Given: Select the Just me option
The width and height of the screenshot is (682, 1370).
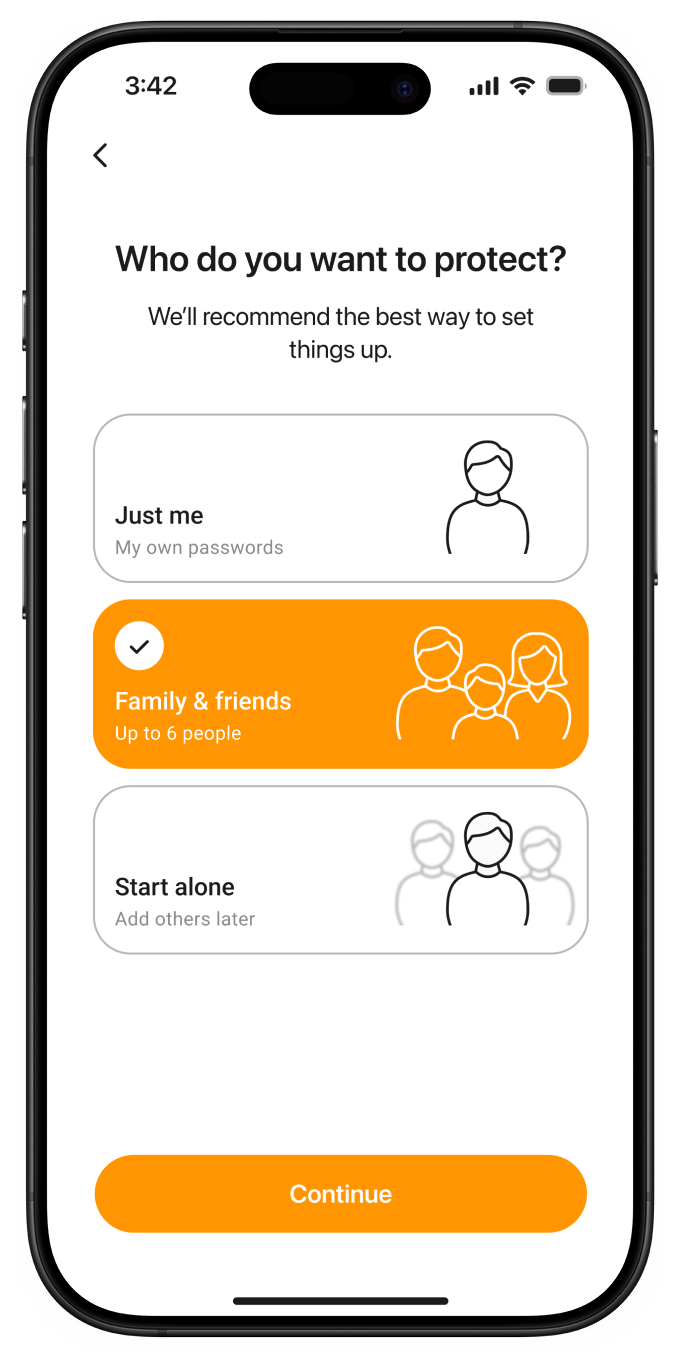Looking at the screenshot, I should [340, 498].
